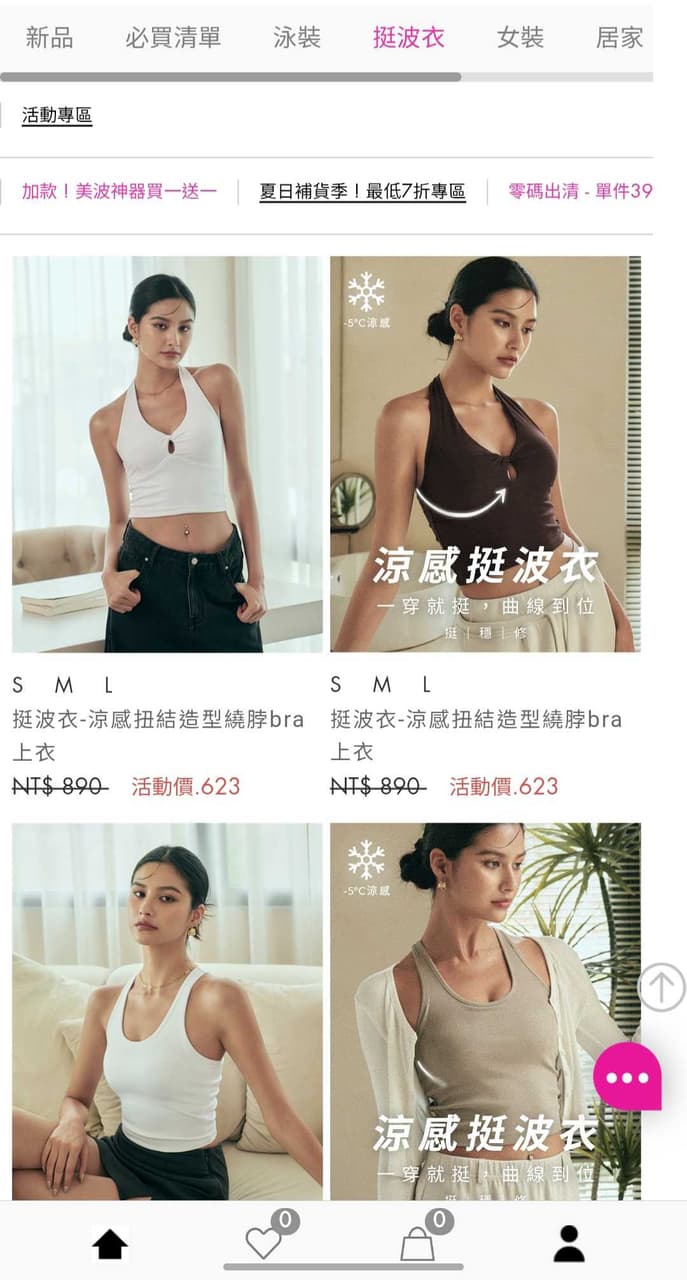Image resolution: width=687 pixels, height=1280 pixels.
Task: Tap the back-to-top arrow button
Action: (661, 987)
